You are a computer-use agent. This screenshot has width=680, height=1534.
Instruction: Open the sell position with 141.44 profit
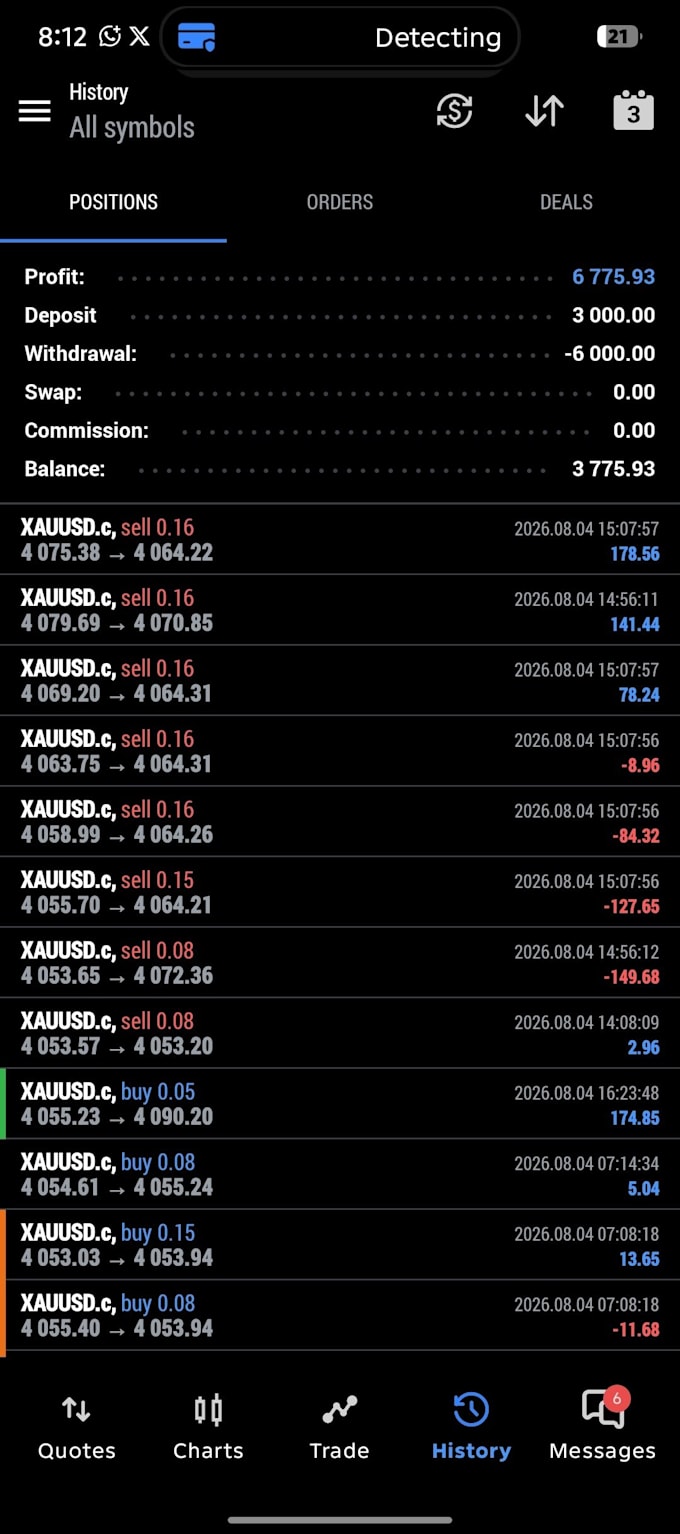tap(340, 610)
